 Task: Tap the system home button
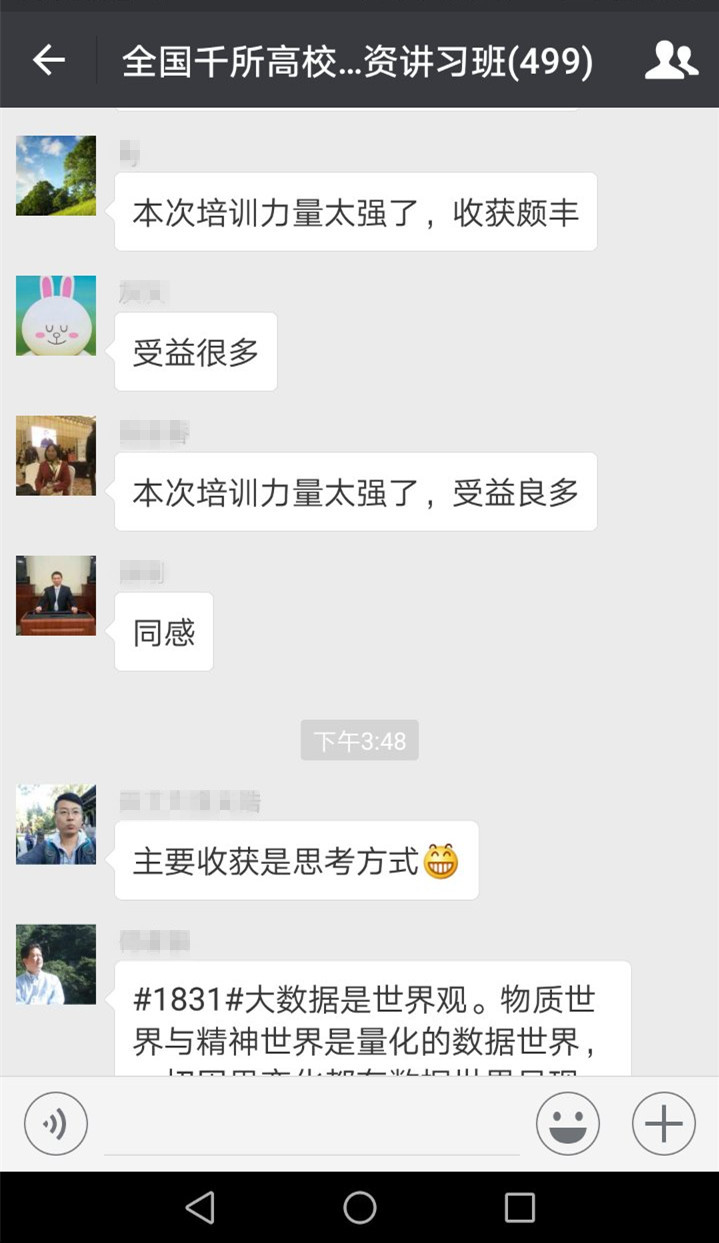pyautogui.click(x=359, y=1207)
